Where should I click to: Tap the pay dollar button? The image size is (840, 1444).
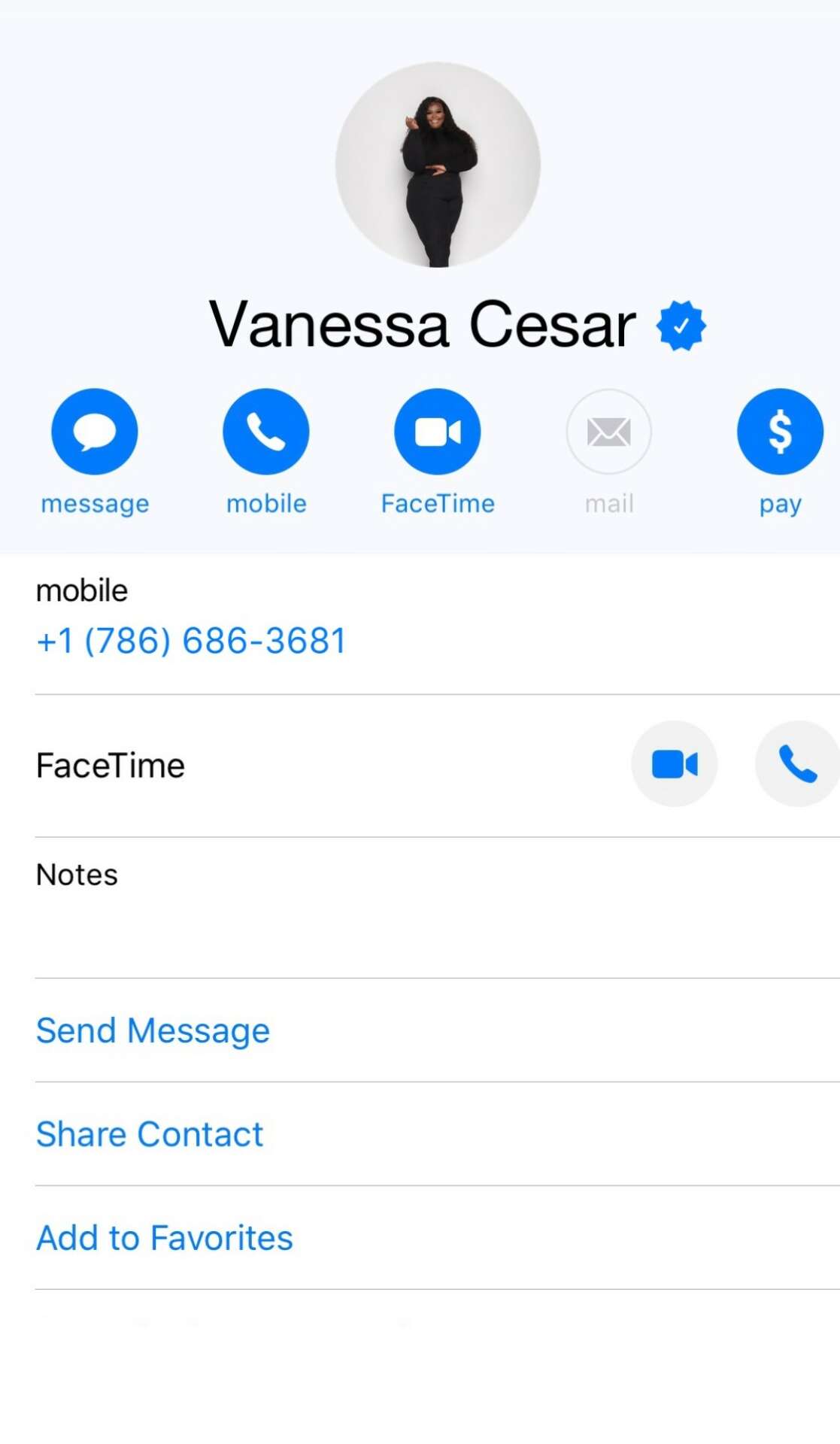coord(780,432)
